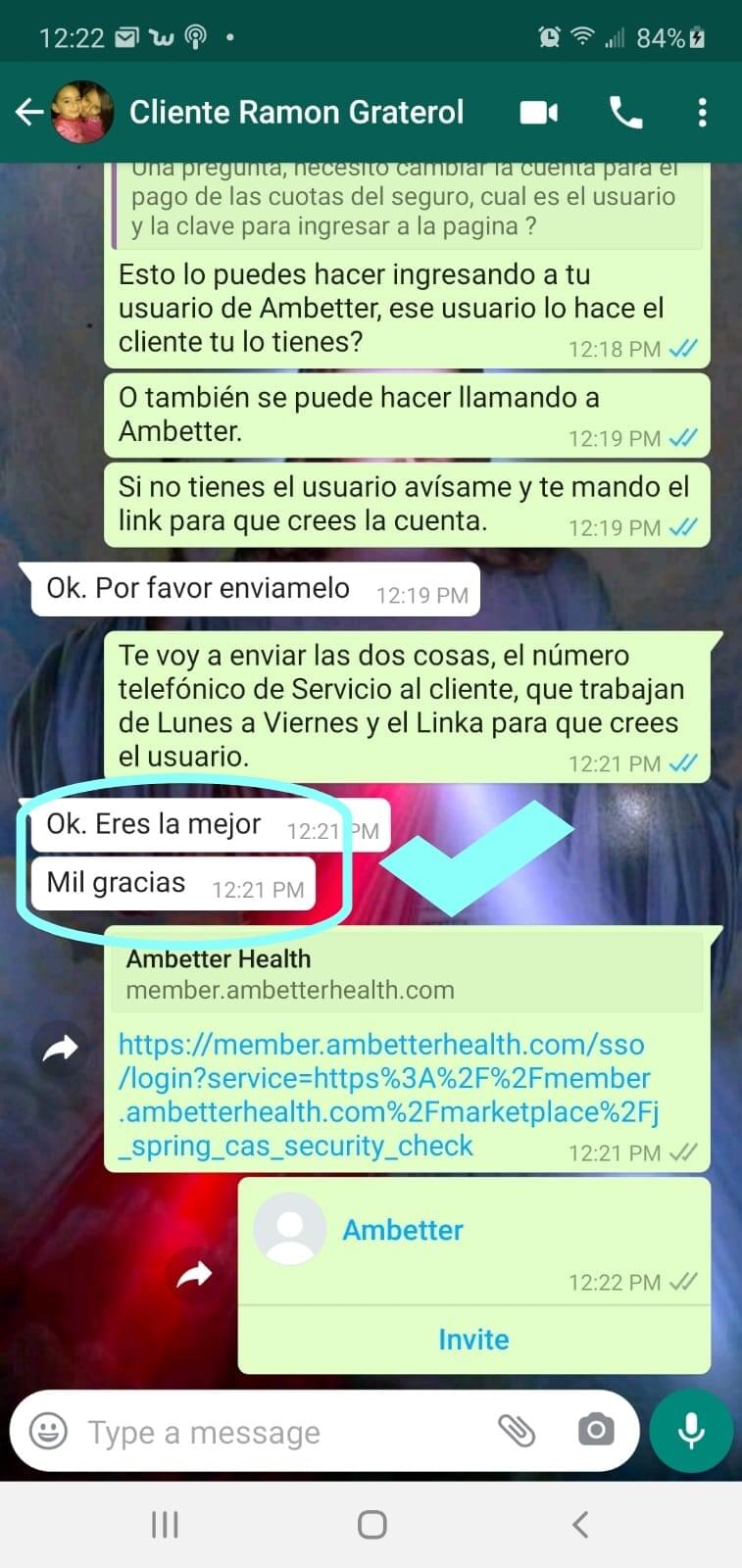Forward the Ambetter contact card
The width and height of the screenshot is (742, 1568).
tap(194, 1275)
